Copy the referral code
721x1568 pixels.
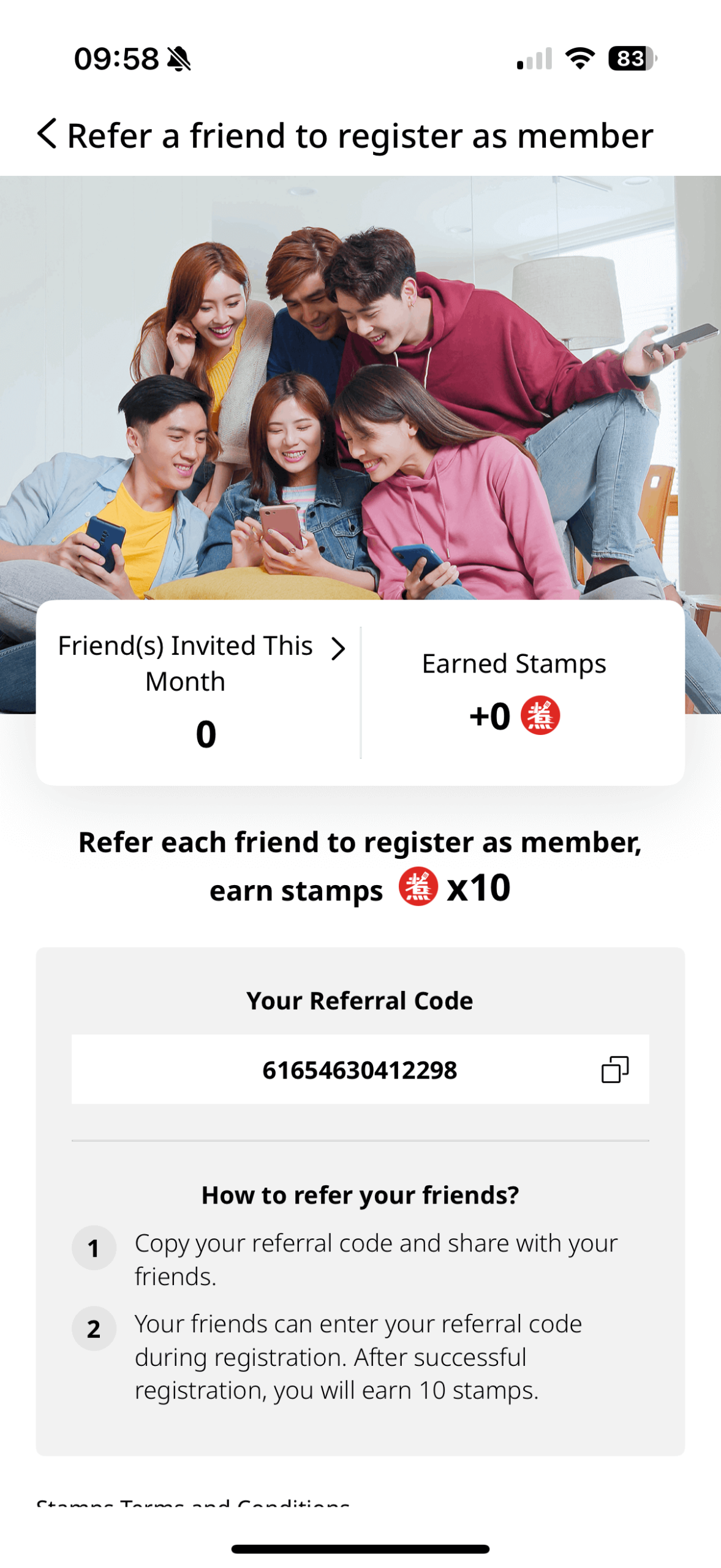[614, 1069]
